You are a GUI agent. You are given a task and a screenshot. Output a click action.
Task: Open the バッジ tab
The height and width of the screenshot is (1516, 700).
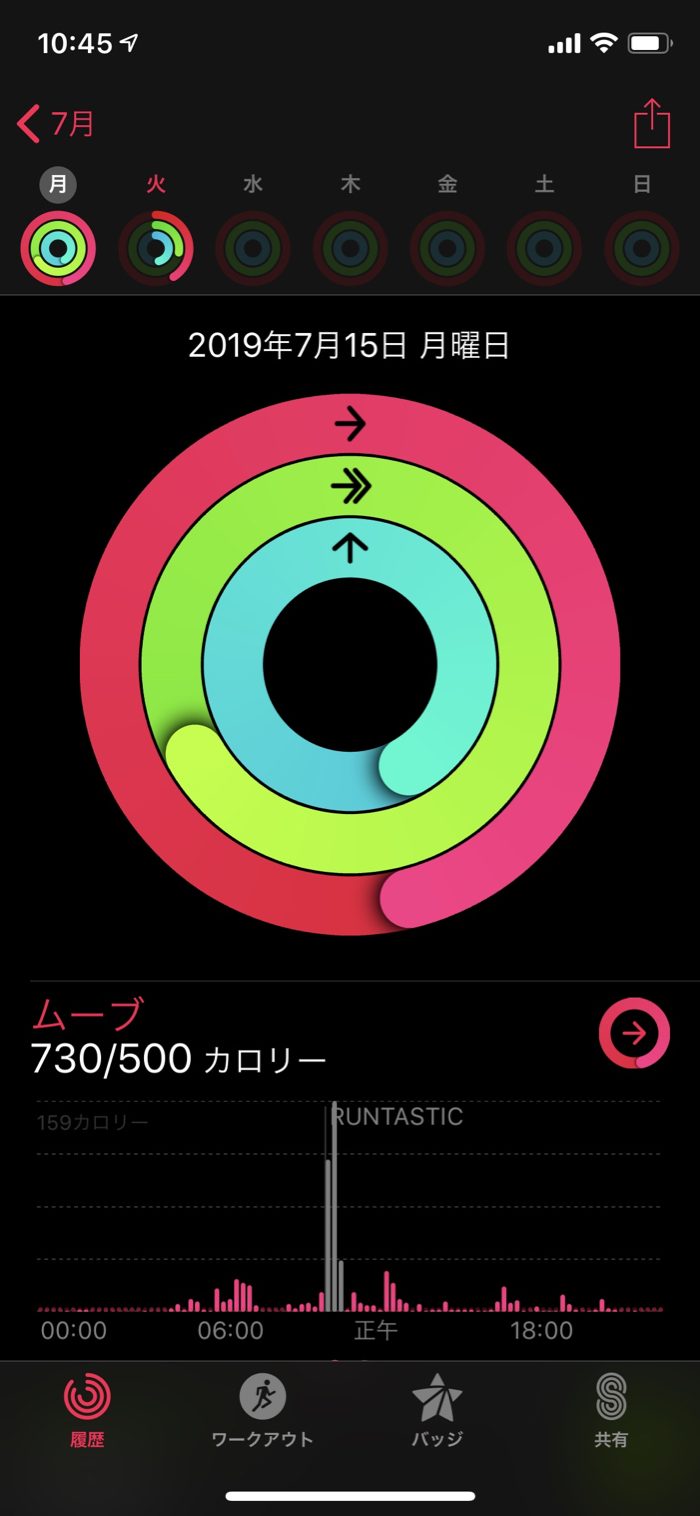[437, 1410]
